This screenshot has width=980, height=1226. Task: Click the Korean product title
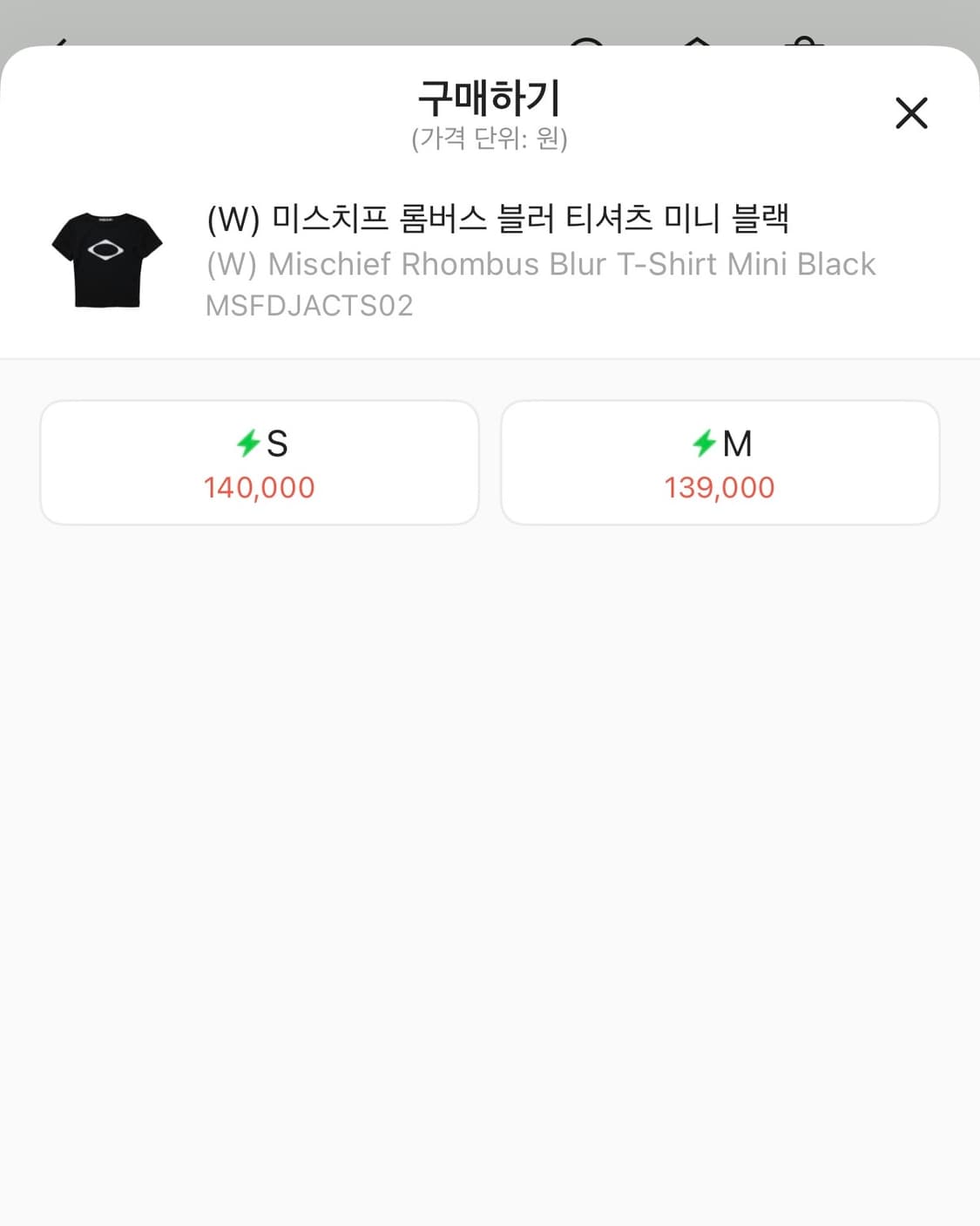pos(501,219)
